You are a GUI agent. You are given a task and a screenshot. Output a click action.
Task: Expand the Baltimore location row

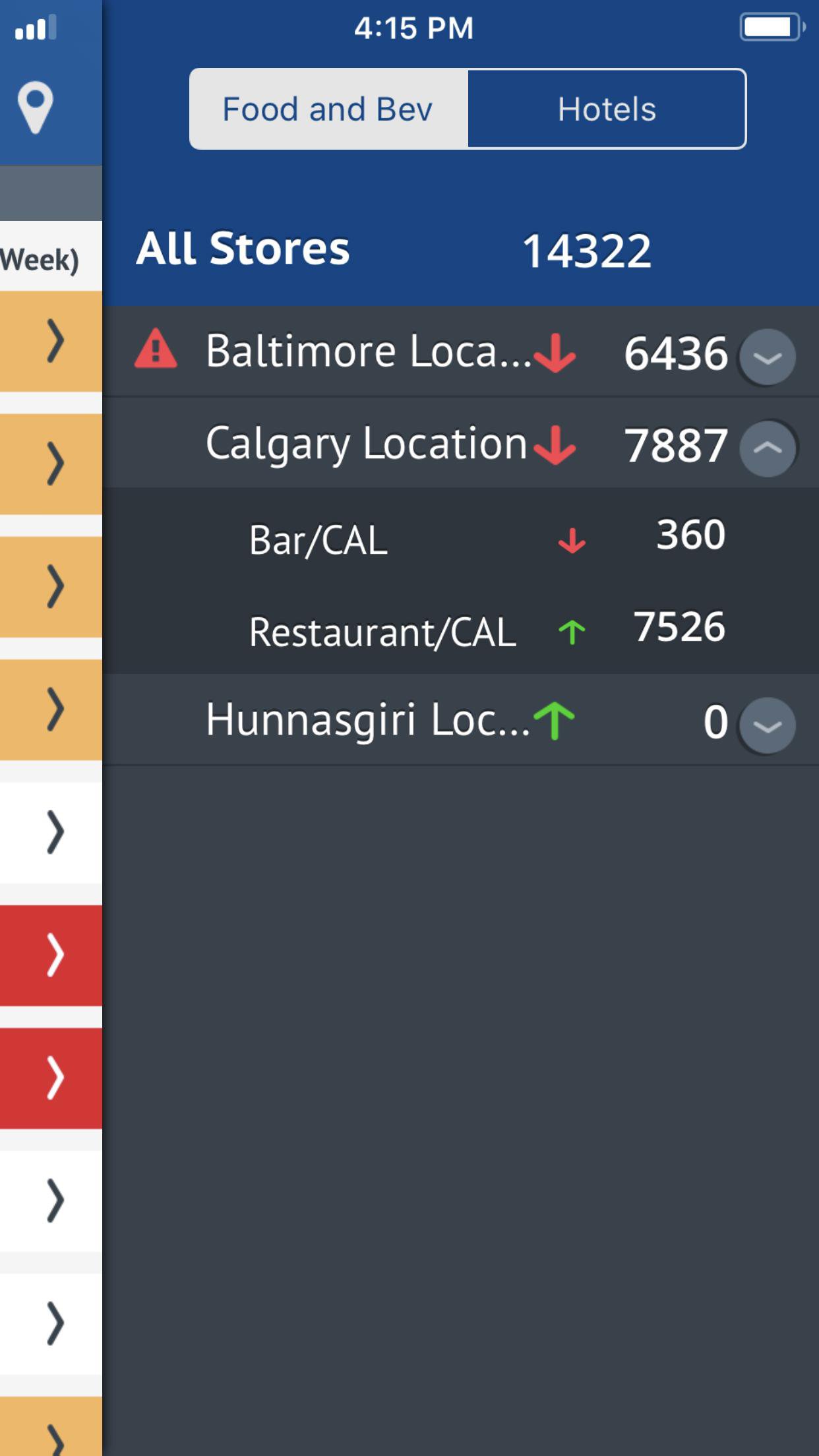(767, 357)
